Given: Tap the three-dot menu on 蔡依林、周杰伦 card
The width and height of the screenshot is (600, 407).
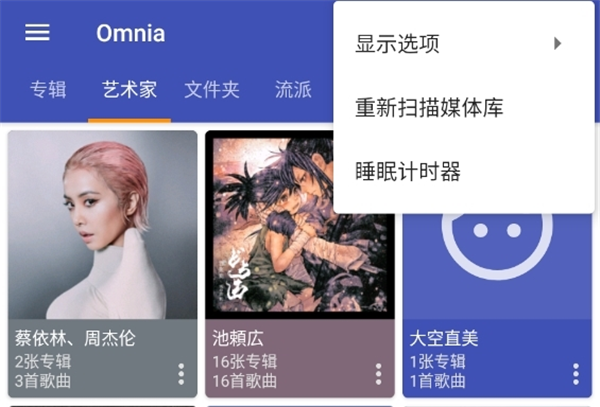Looking at the screenshot, I should click(x=181, y=374).
